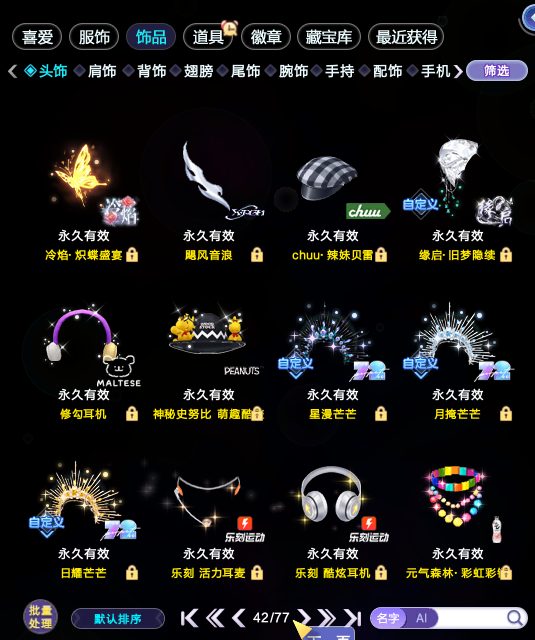Show 最近获得 items
The width and height of the screenshot is (535, 640).
click(406, 37)
